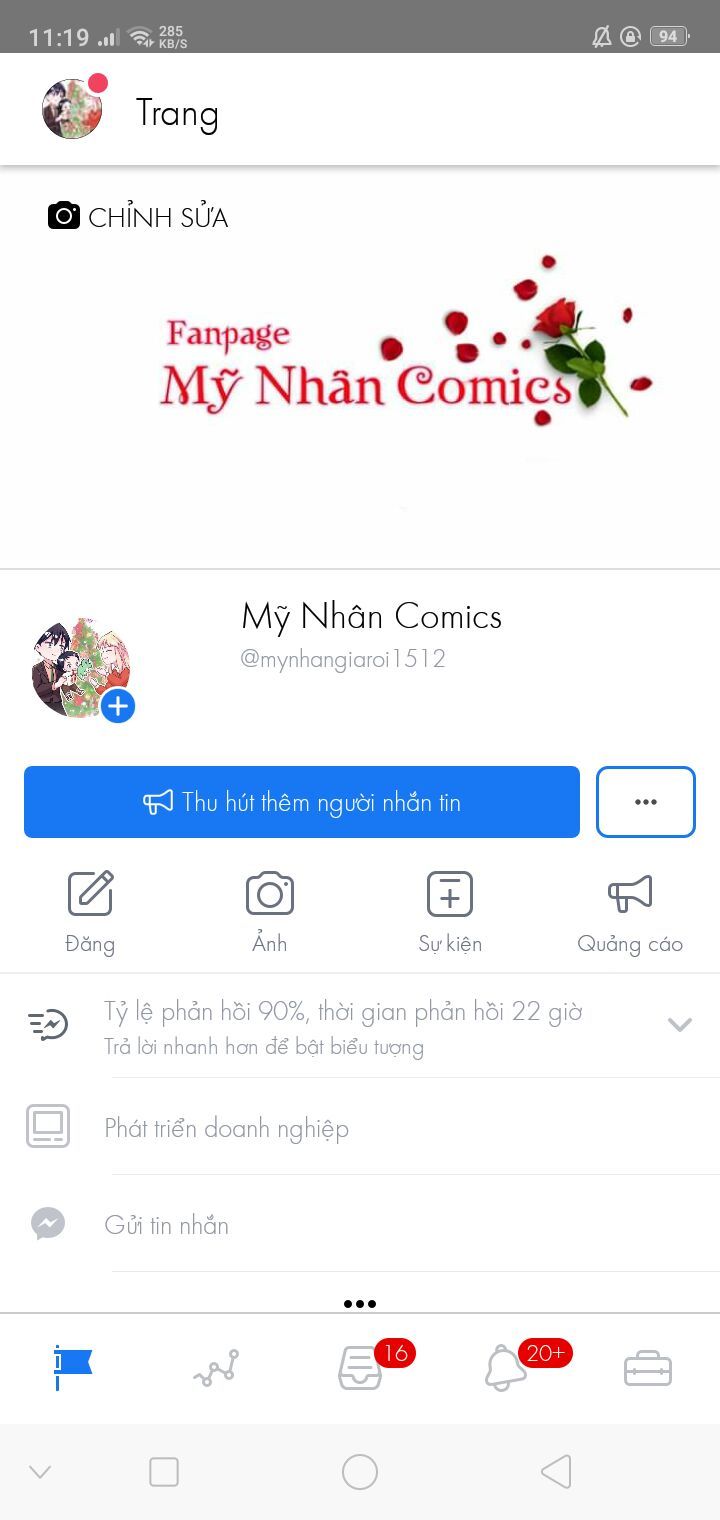This screenshot has height=1520, width=720.
Task: Open the three-dot more options button
Action: [645, 802]
